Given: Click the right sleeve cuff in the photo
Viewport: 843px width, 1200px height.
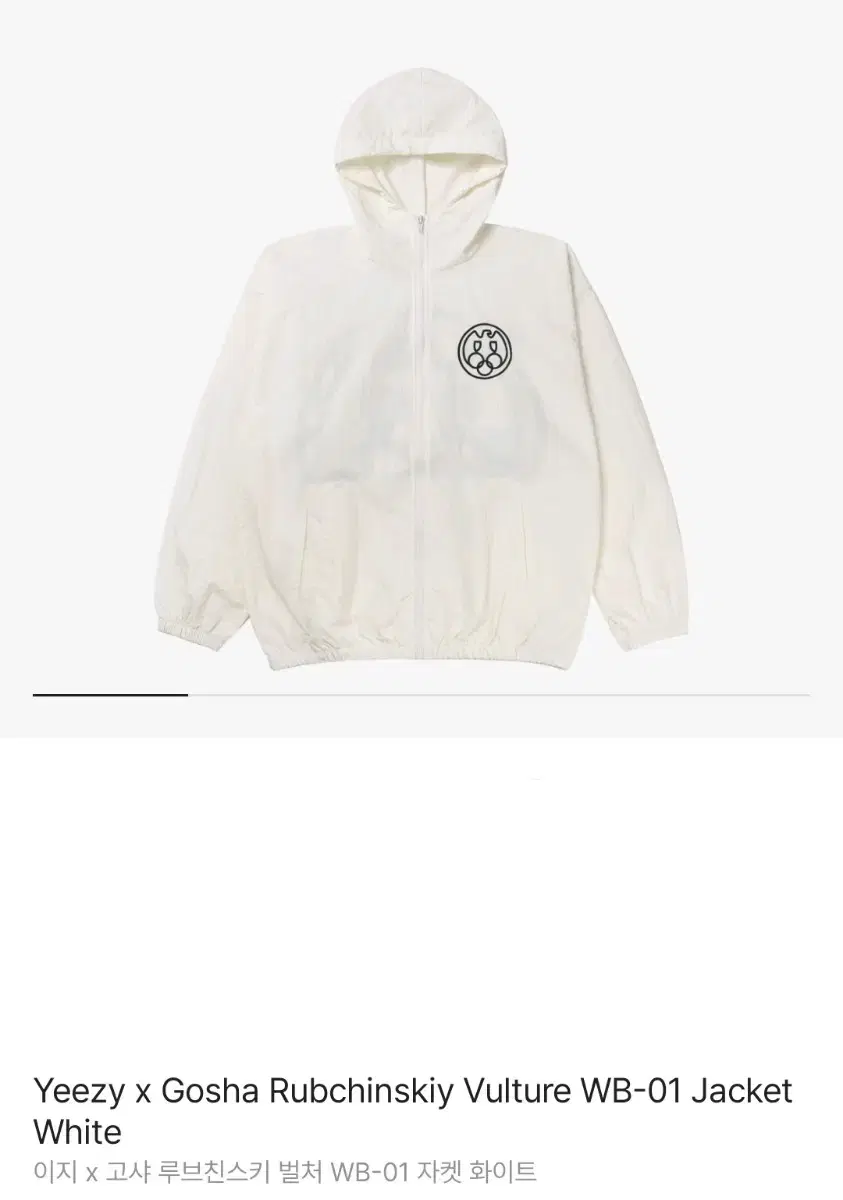Looking at the screenshot, I should [x=650, y=620].
